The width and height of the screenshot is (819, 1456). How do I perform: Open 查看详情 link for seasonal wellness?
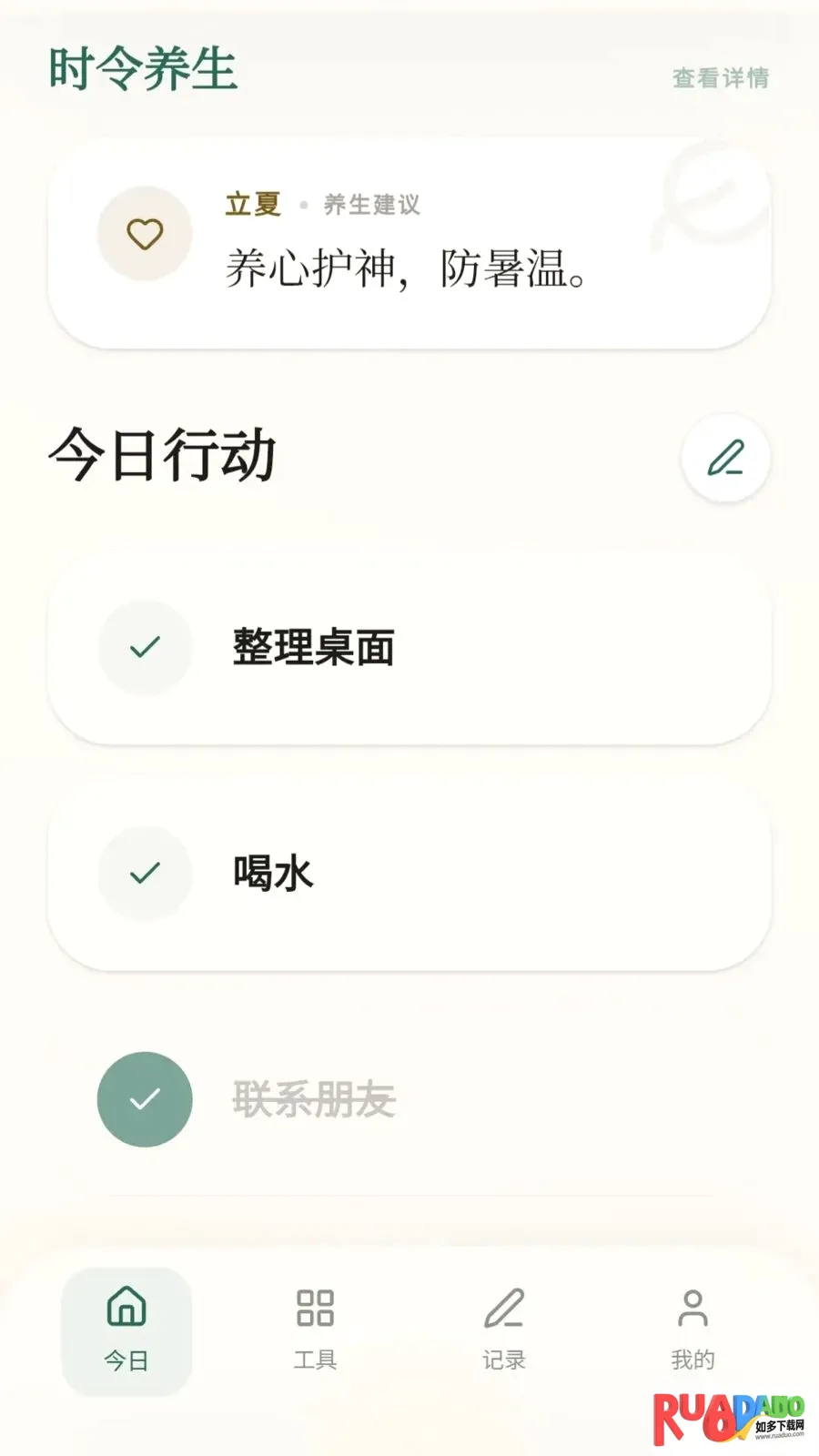point(721,78)
